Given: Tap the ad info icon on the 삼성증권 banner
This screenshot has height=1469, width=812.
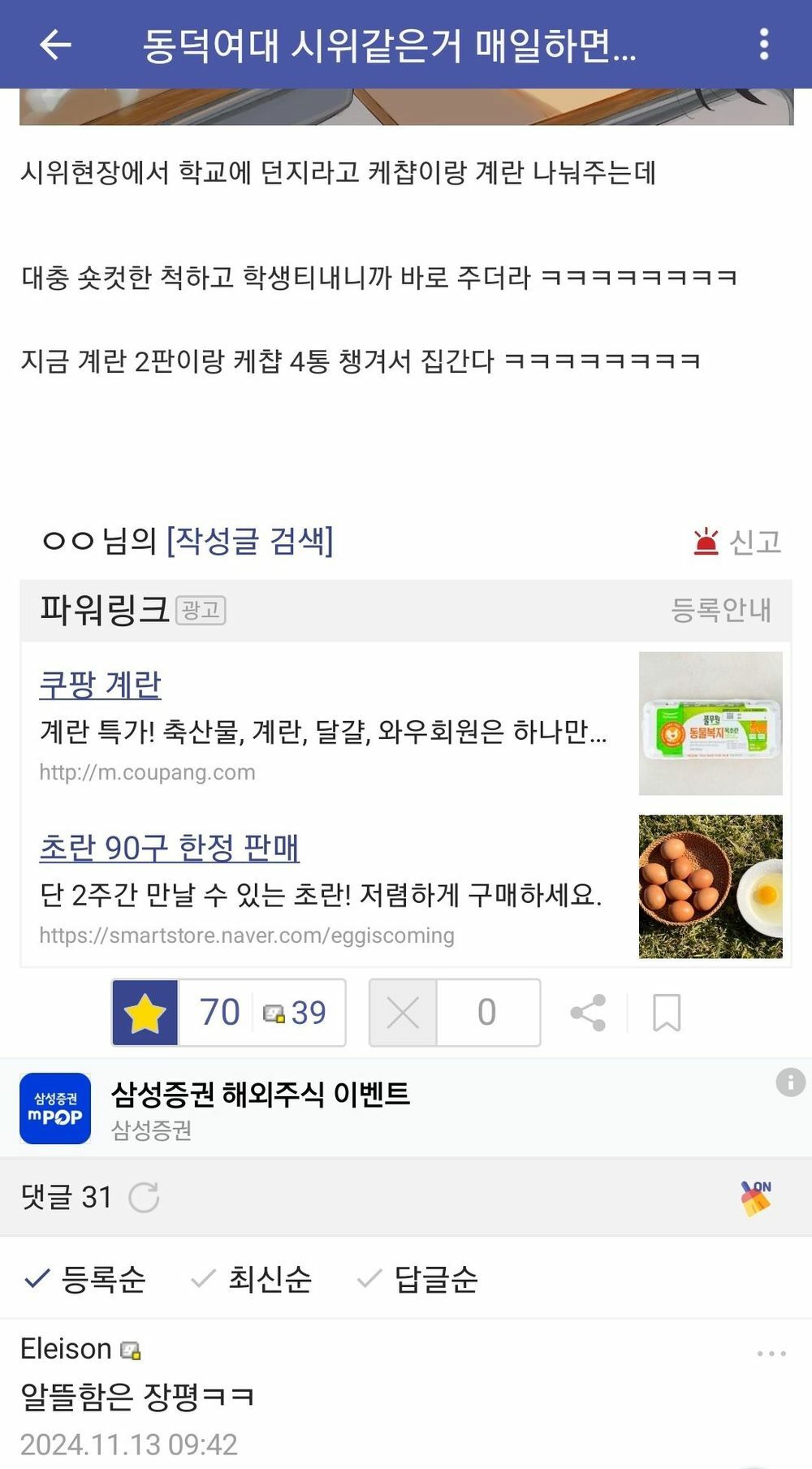Looking at the screenshot, I should 790,1082.
